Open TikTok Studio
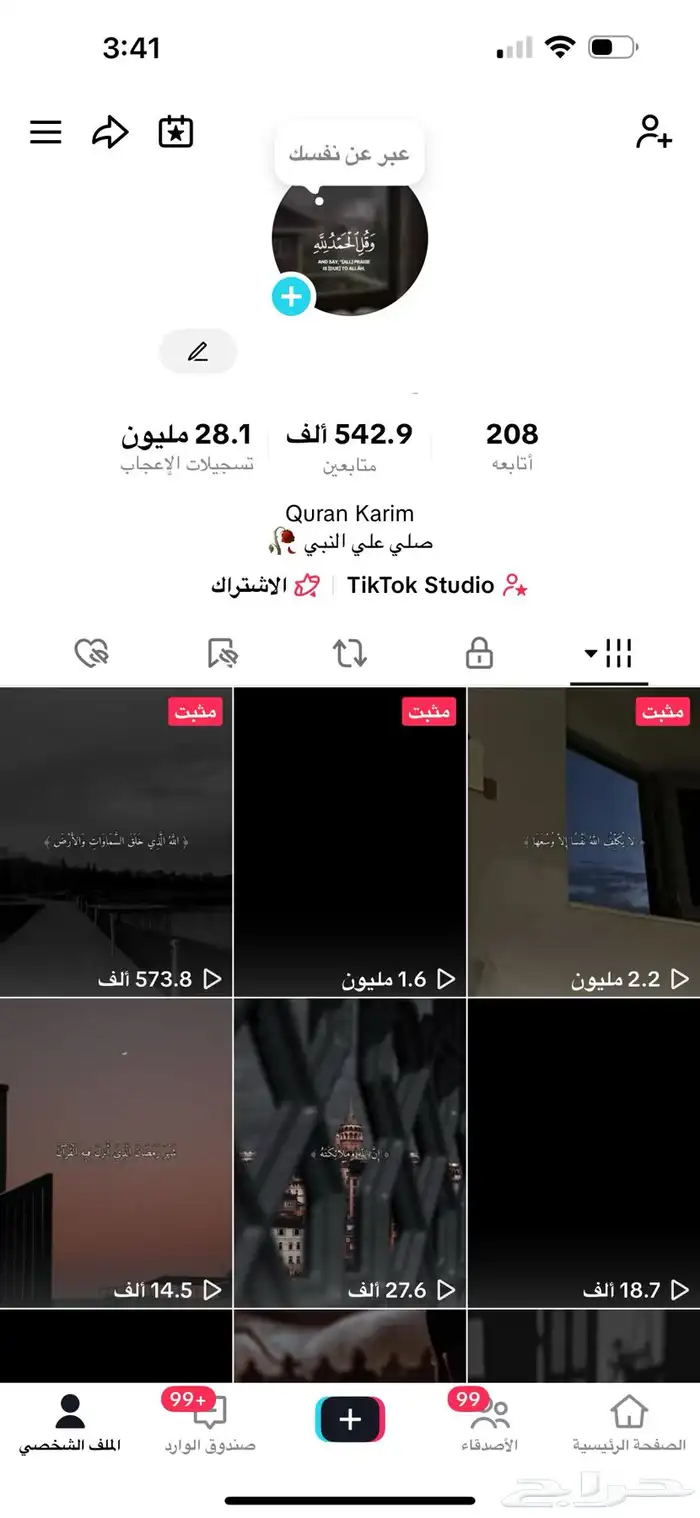Viewport: 700px width, 1518px height. [437, 586]
